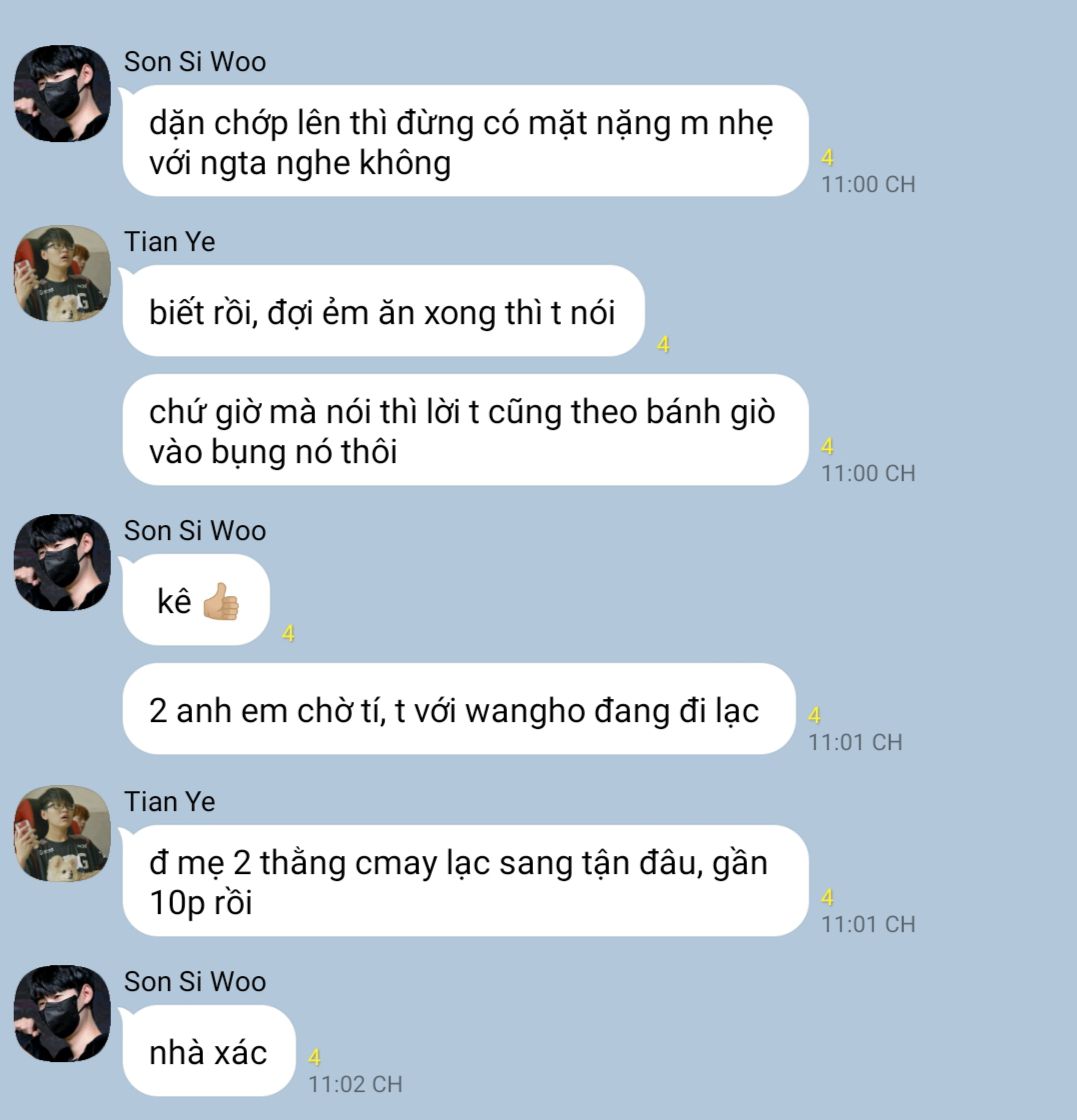Tap Son Si Woo's avatar next to "kê" message
Screen dimensions: 1077x1120
(62, 562)
